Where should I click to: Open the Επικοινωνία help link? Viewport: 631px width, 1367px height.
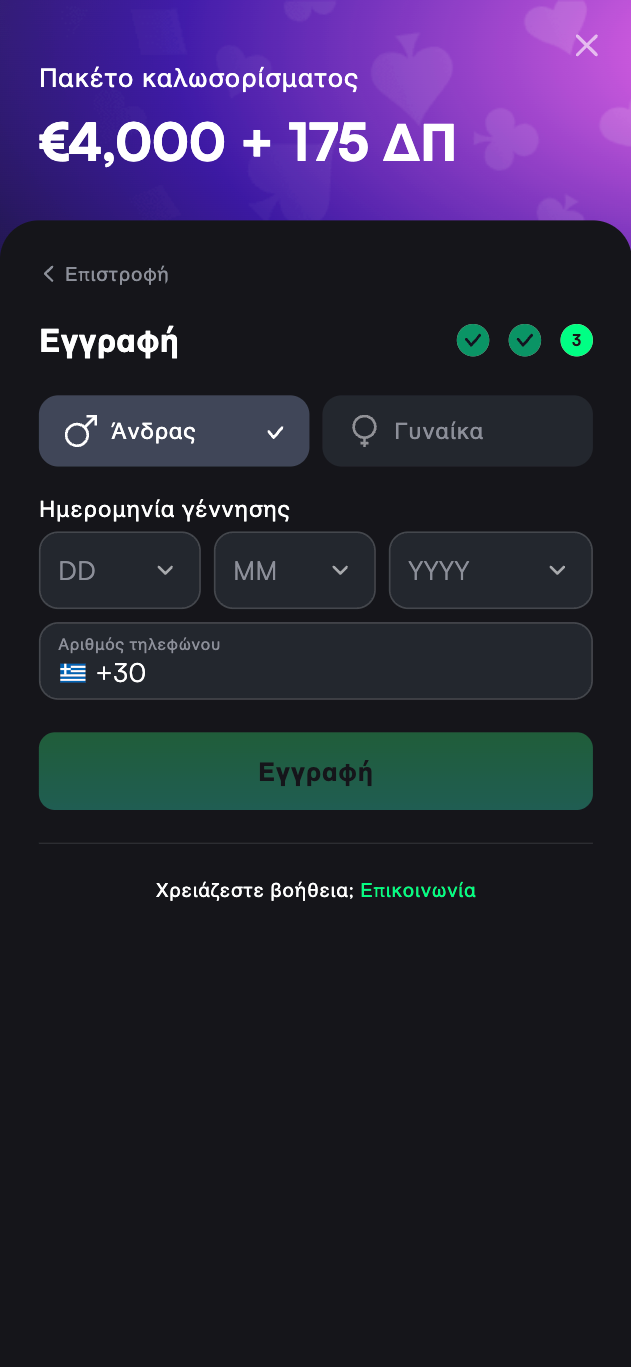click(x=418, y=890)
